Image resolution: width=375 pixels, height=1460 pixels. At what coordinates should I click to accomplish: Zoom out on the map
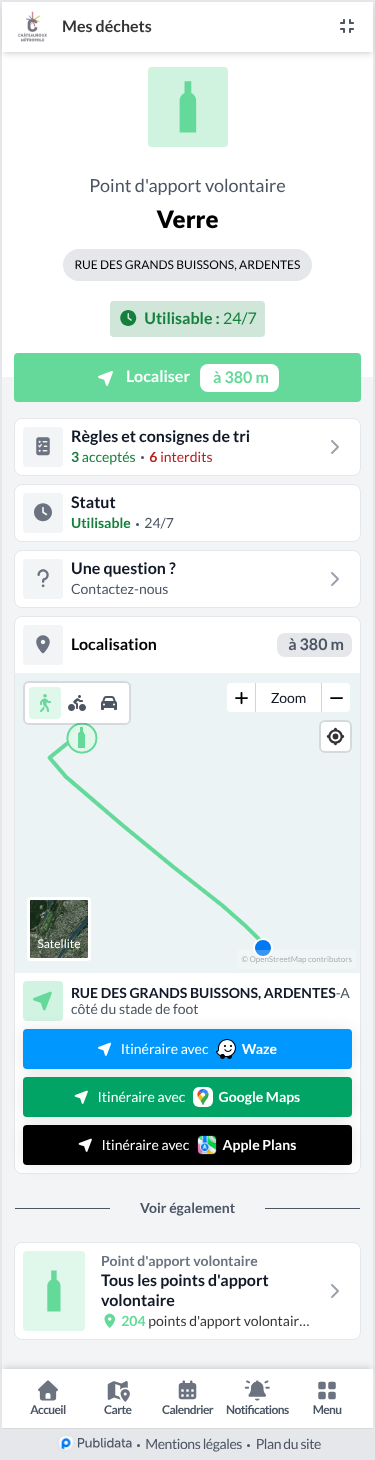(336, 698)
